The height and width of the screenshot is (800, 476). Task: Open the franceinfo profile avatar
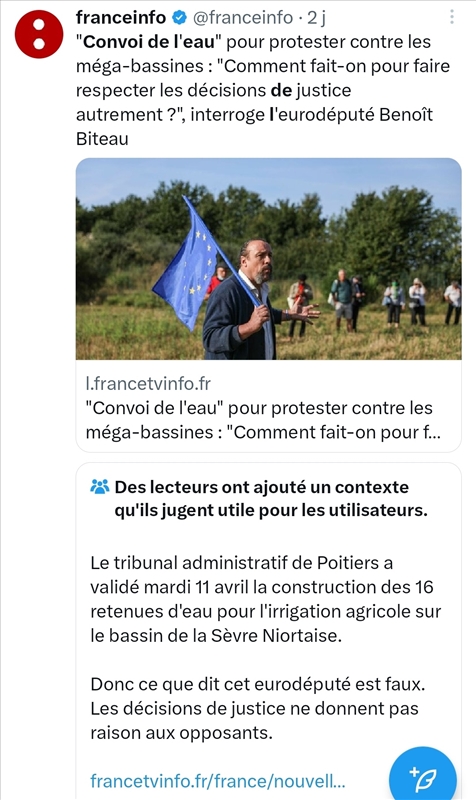tap(39, 34)
